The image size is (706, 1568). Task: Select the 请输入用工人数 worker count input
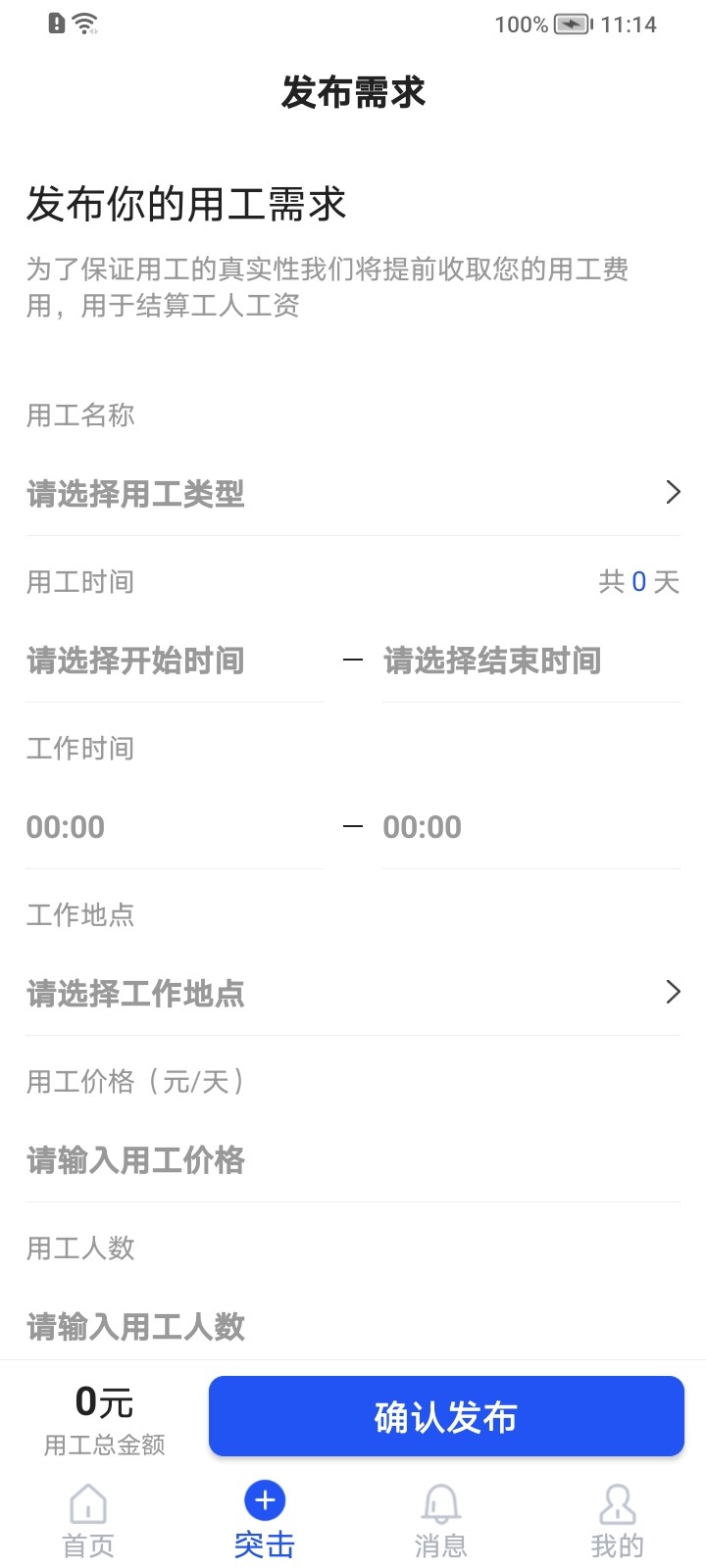[134, 1326]
